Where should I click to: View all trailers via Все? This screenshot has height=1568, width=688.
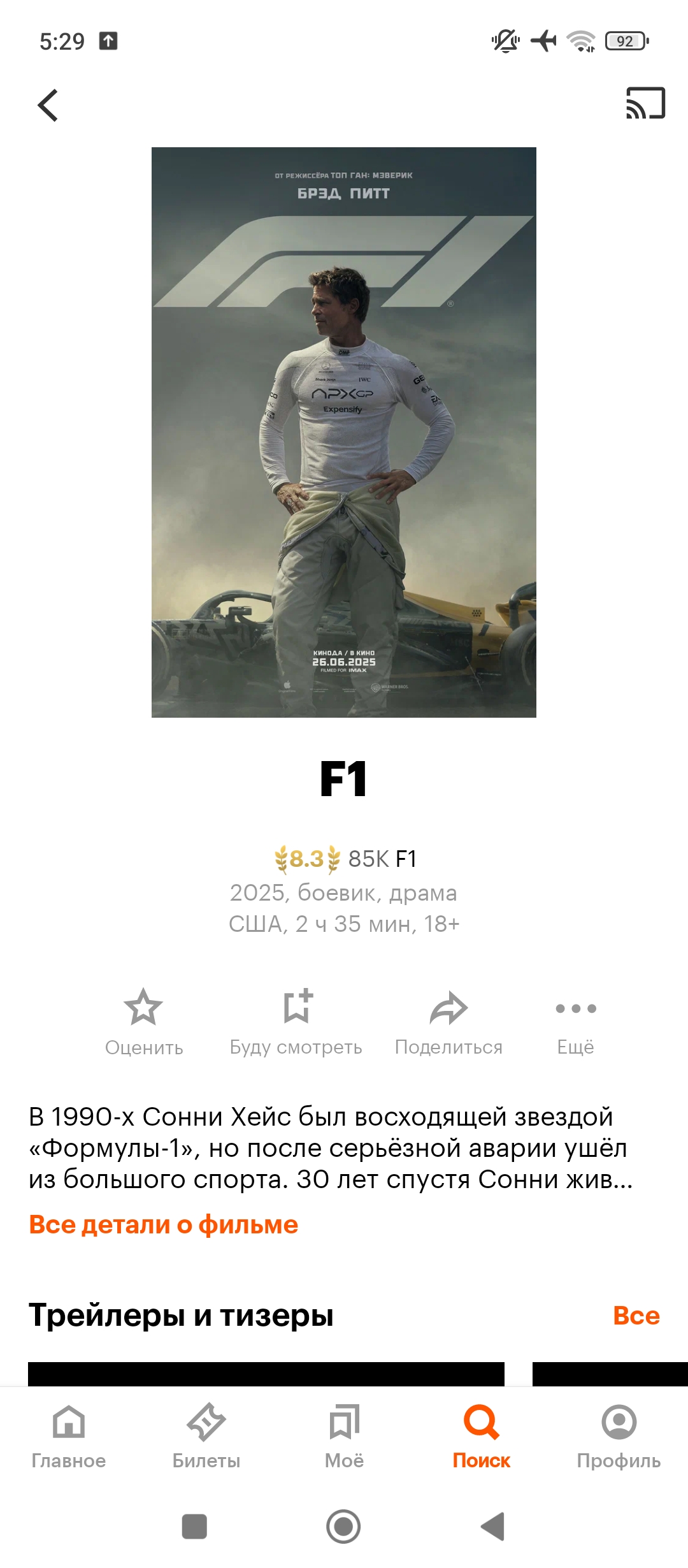[636, 1316]
